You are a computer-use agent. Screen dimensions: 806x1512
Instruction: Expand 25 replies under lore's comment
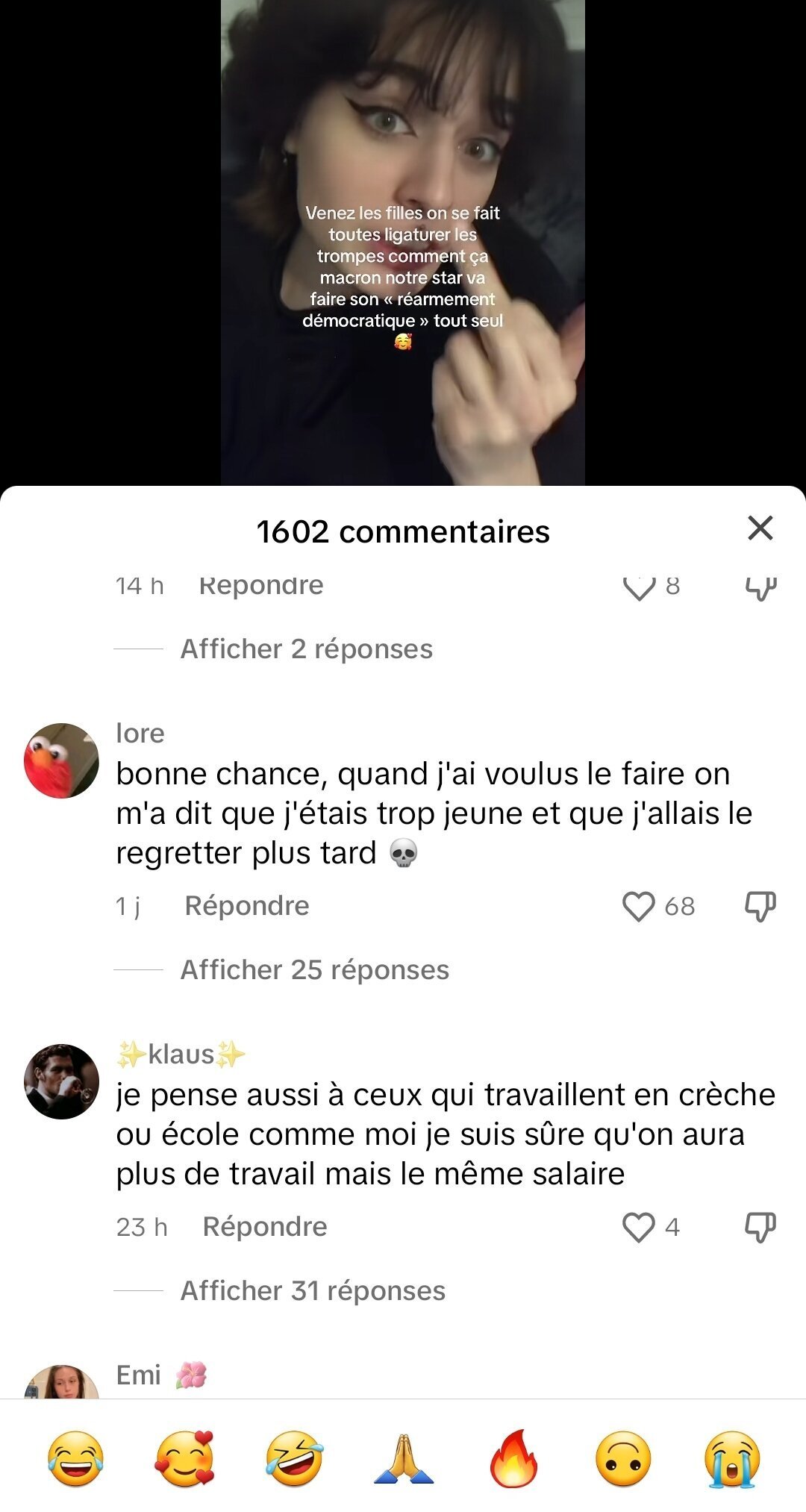tap(314, 969)
